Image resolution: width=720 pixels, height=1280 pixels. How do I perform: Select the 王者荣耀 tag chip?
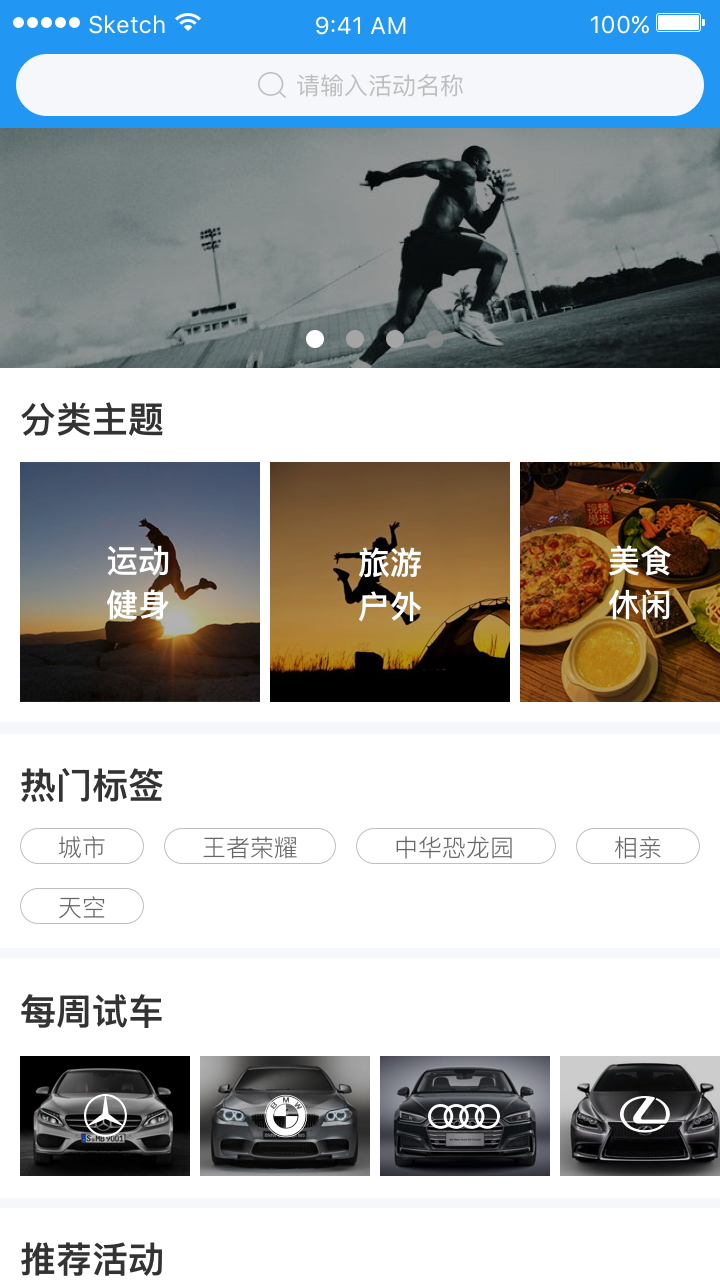tap(250, 846)
